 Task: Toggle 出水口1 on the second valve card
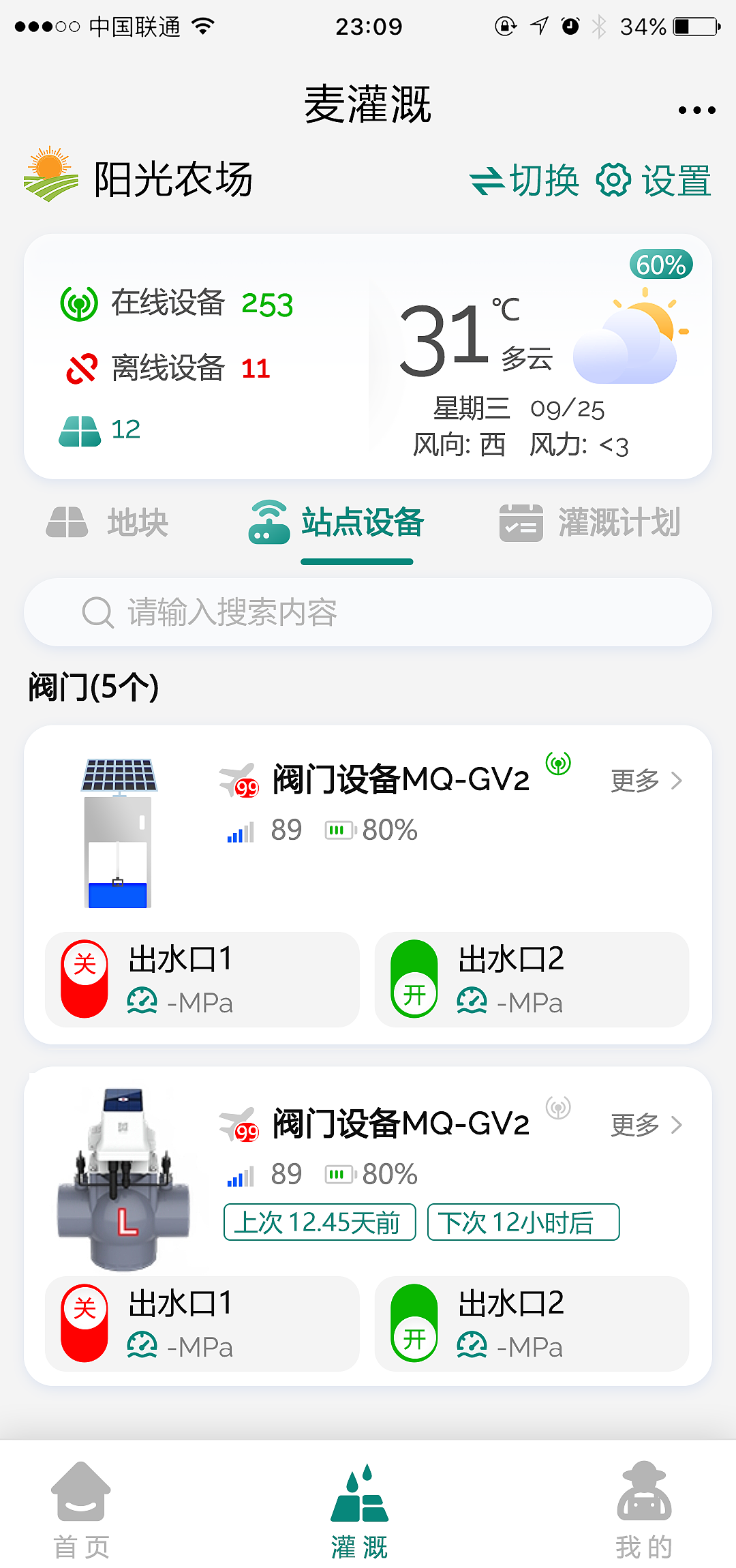pos(84,1324)
